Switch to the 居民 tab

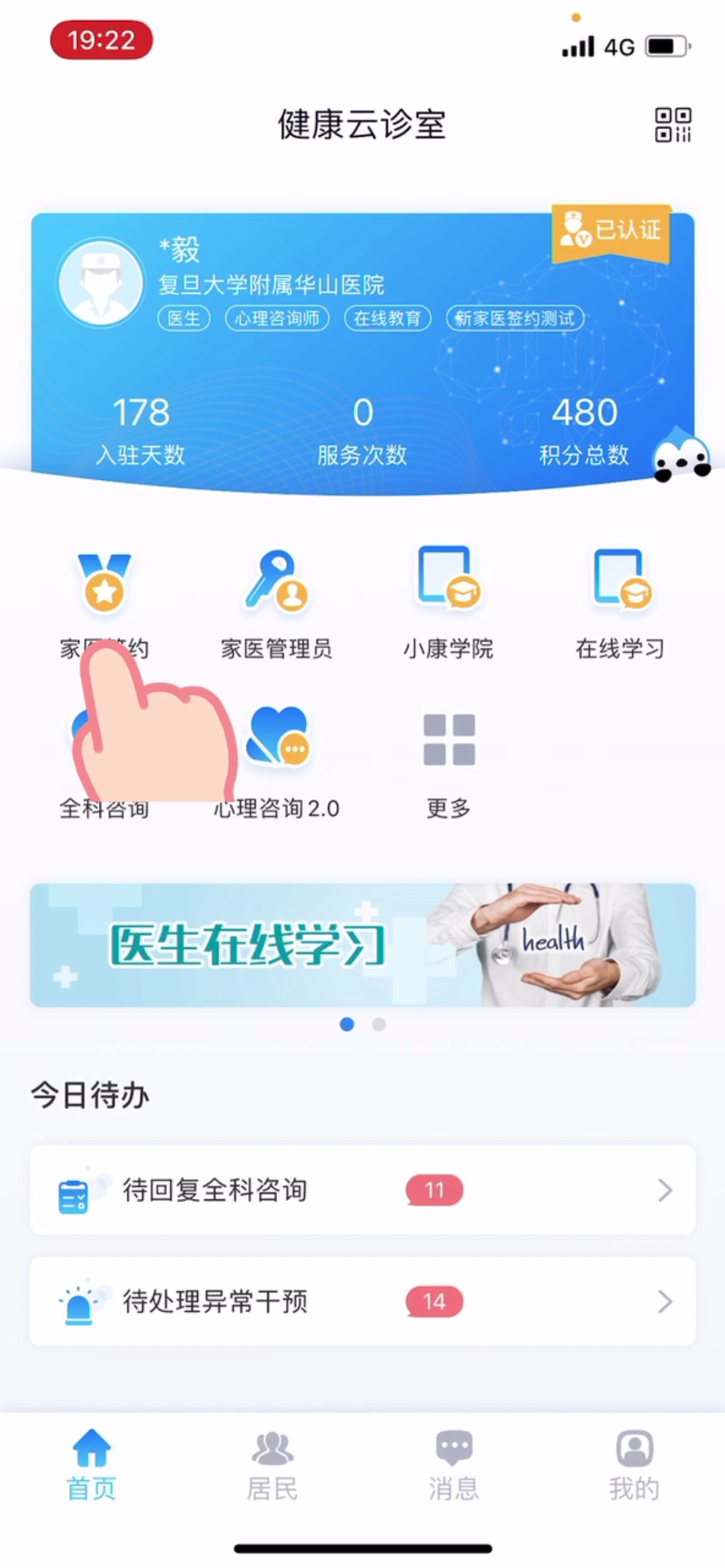[272, 1467]
